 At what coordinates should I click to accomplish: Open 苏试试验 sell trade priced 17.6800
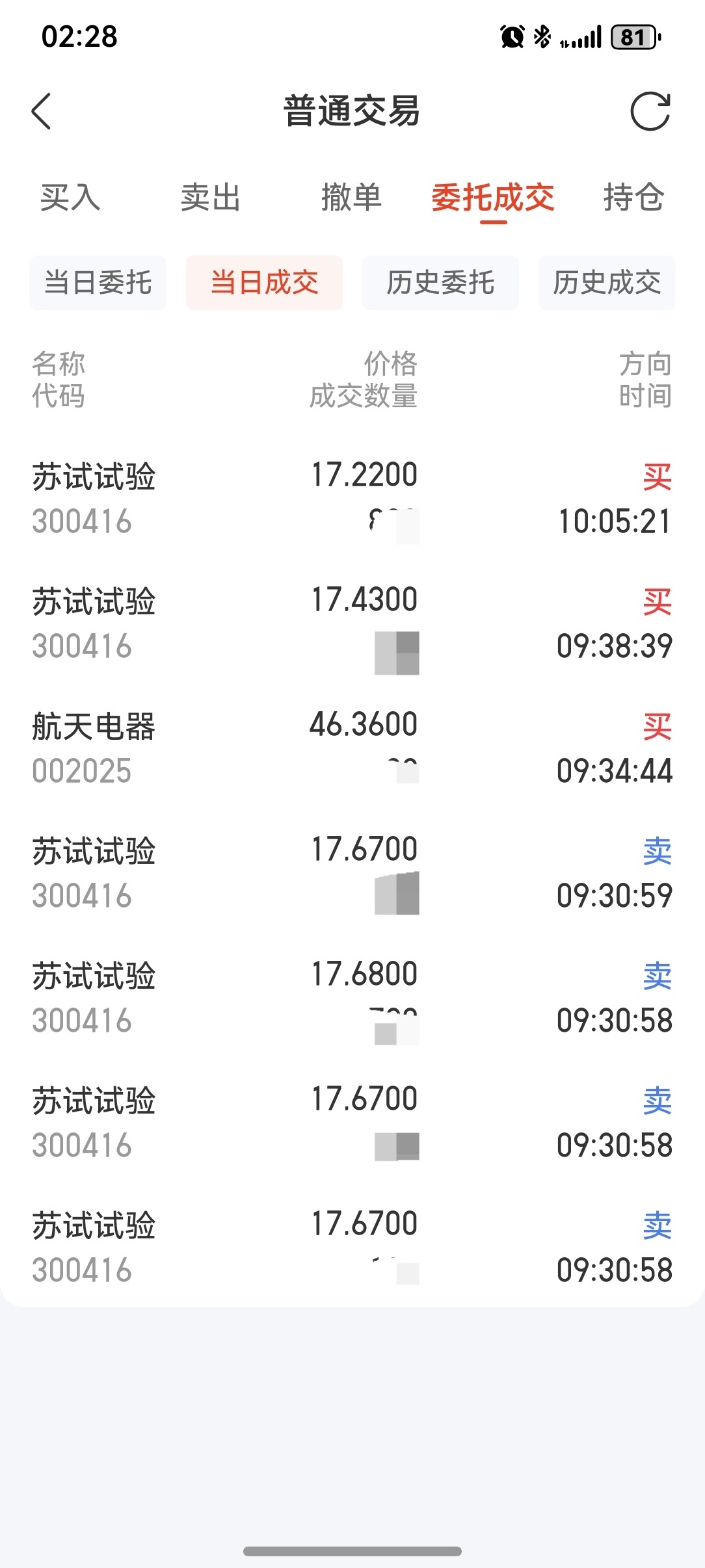click(x=351, y=998)
